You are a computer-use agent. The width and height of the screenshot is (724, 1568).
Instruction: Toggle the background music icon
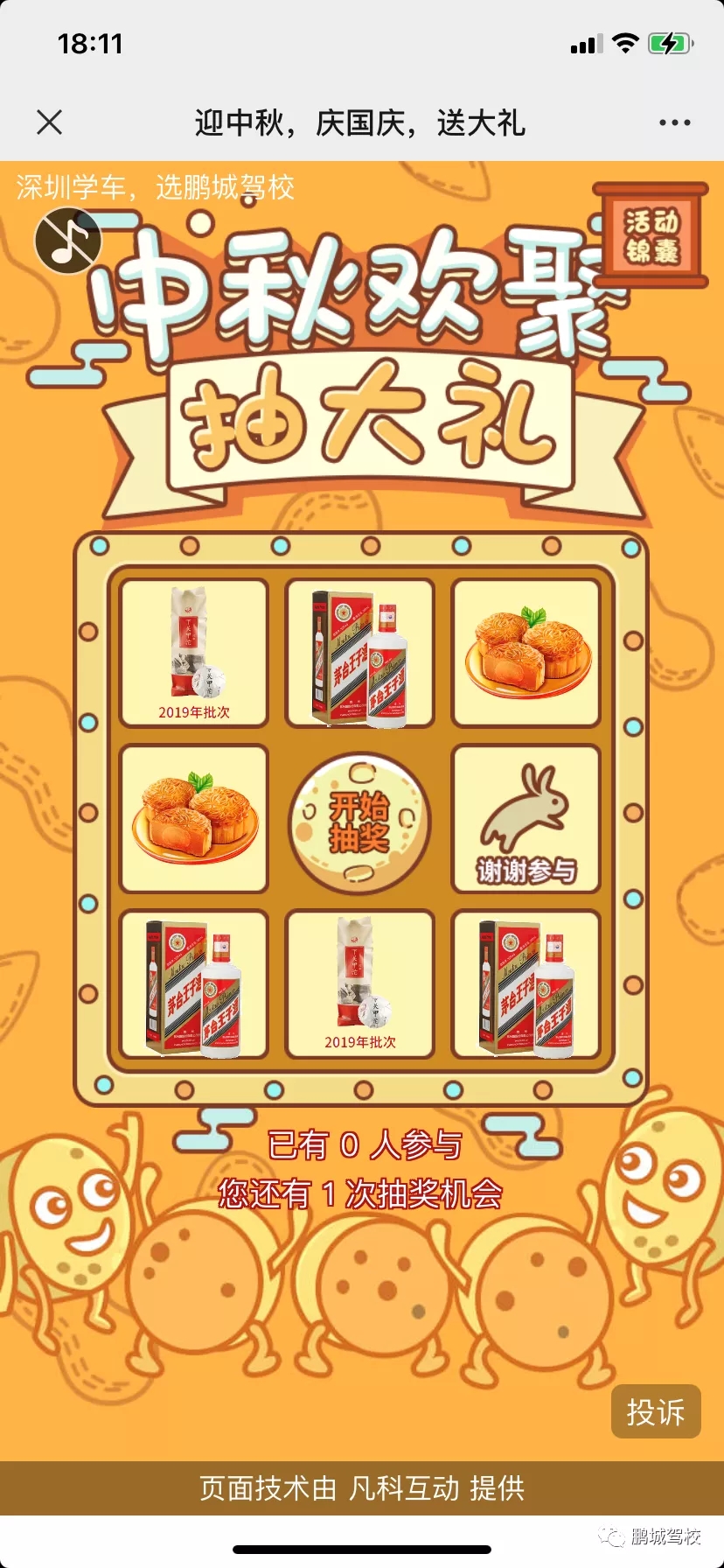[x=67, y=241]
